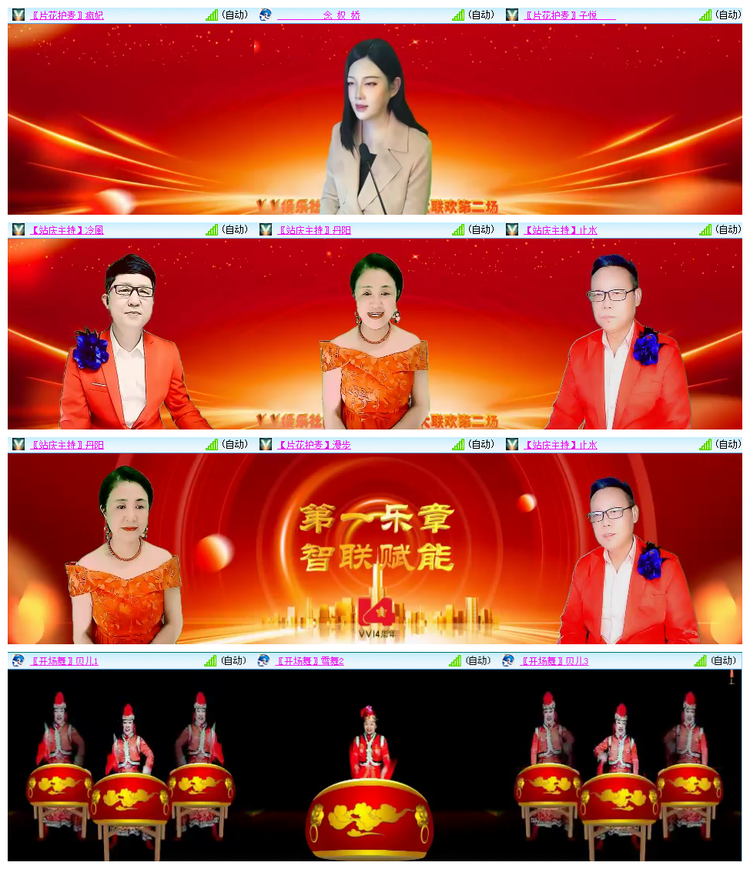Click the signal strength icon on 冷風's header
Image resolution: width=750 pixels, height=869 pixels.
pos(212,230)
